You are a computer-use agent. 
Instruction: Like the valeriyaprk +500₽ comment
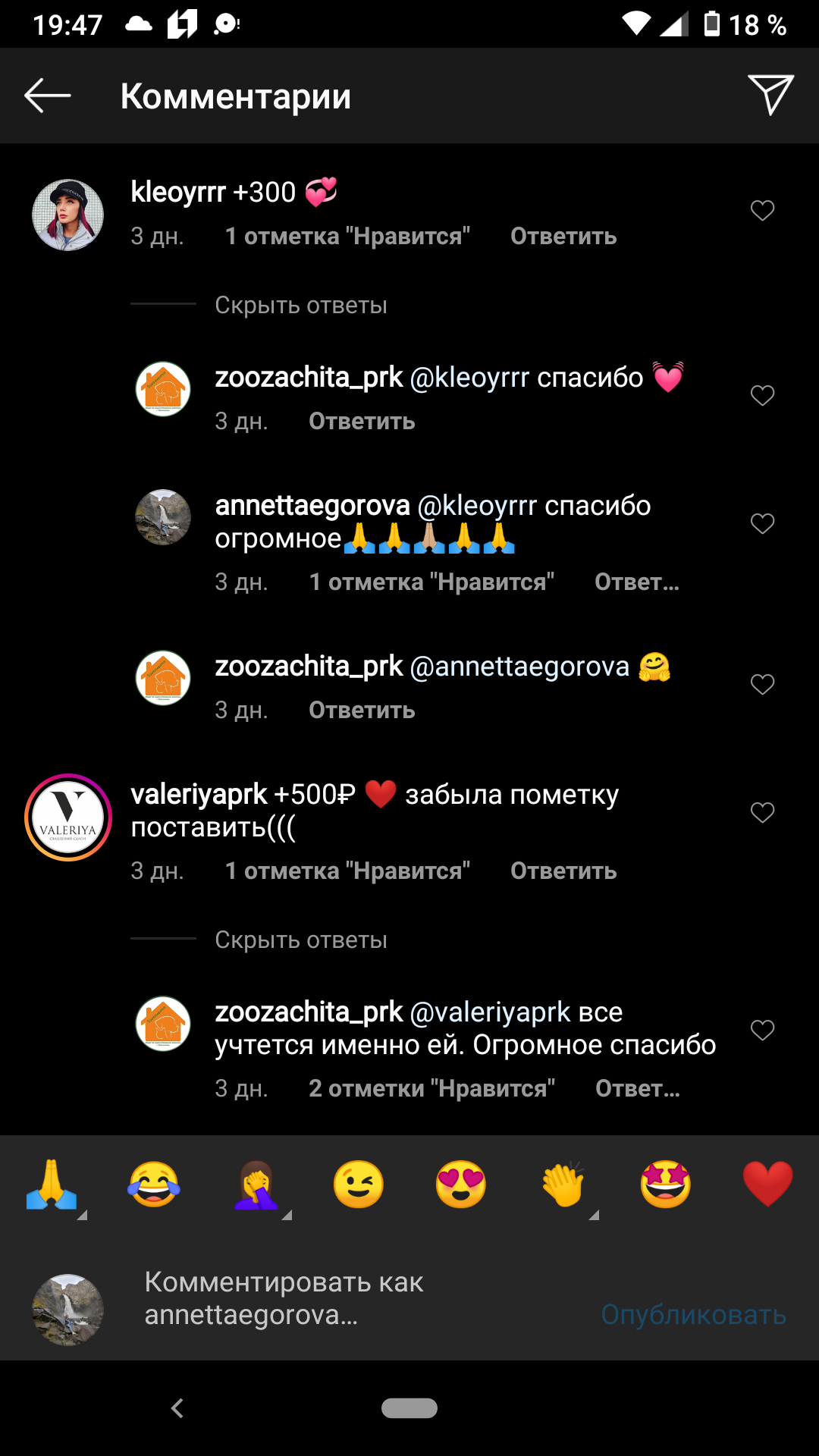762,812
